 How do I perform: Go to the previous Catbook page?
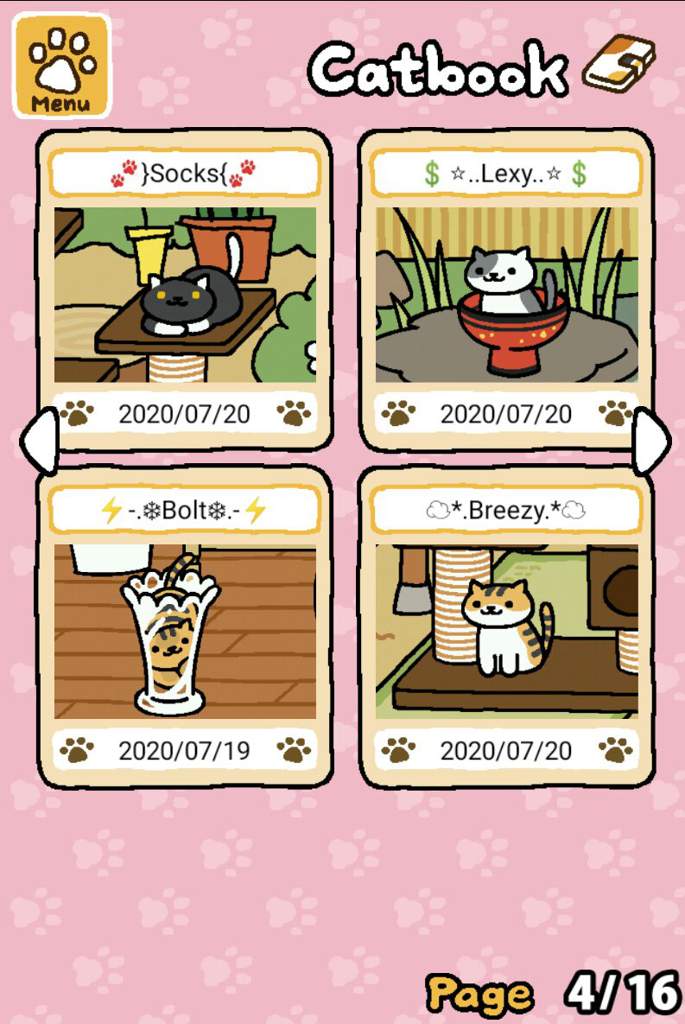click(38, 440)
